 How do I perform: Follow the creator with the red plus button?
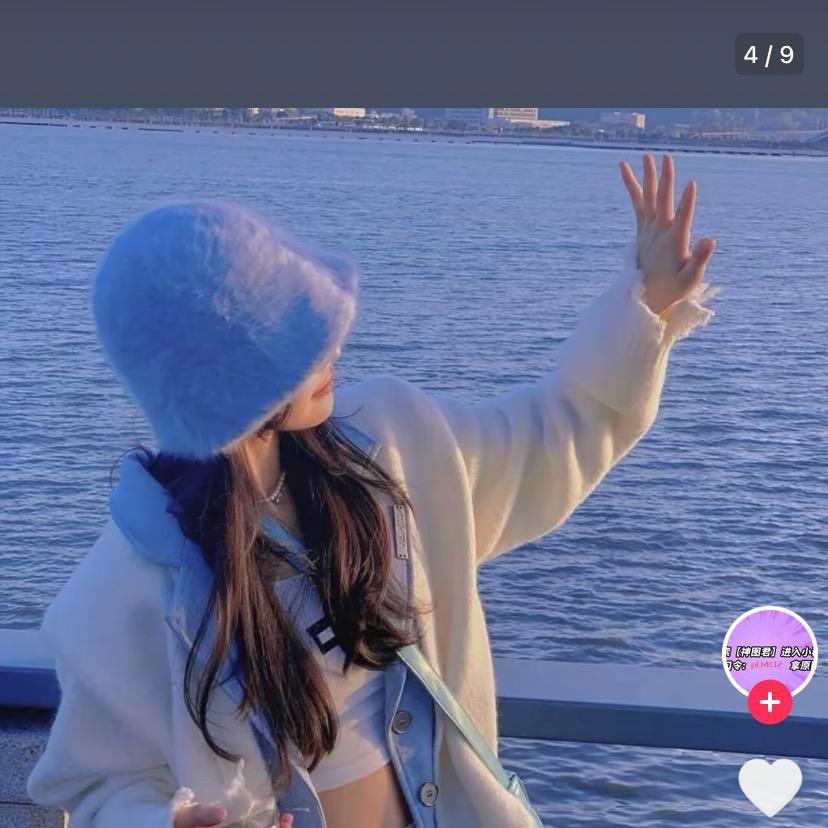click(769, 702)
